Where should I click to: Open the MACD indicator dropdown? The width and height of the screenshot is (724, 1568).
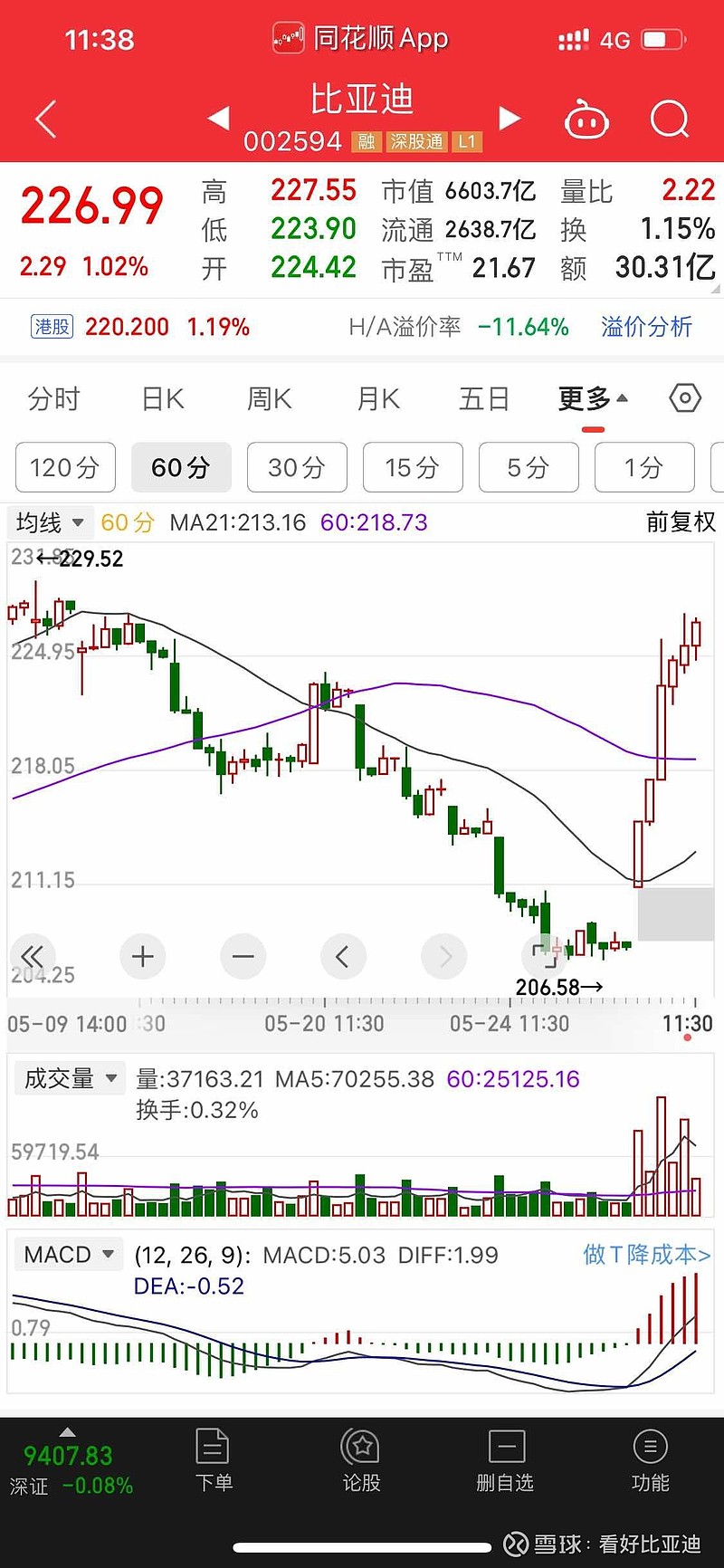pyautogui.click(x=68, y=1255)
